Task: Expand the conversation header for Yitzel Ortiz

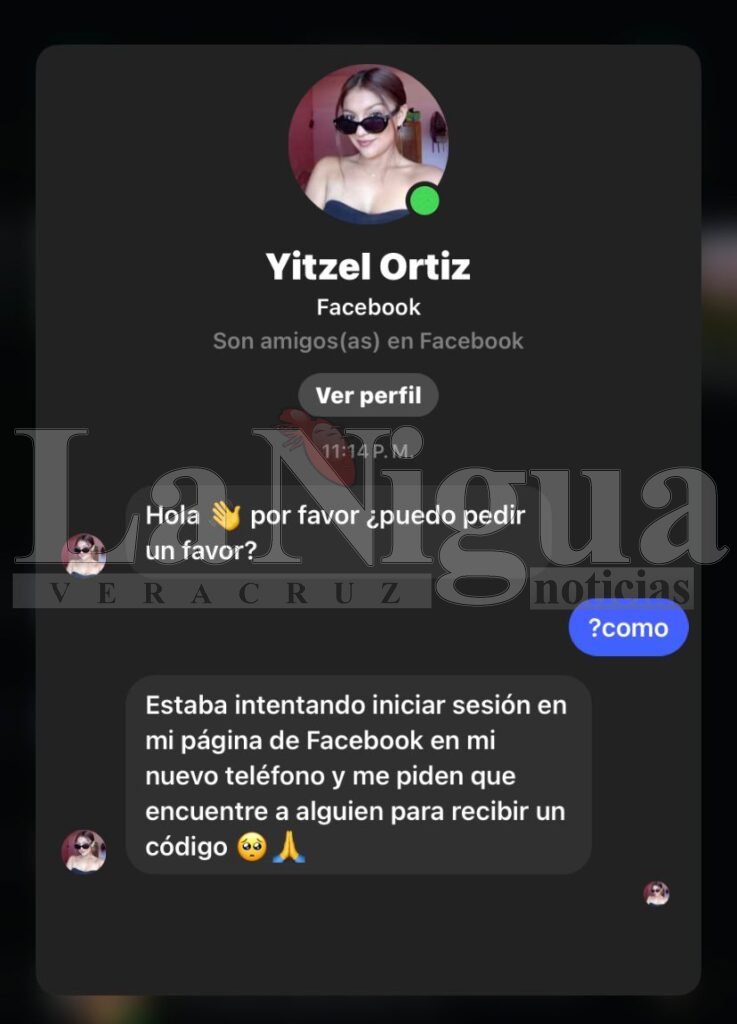Action: click(x=368, y=267)
